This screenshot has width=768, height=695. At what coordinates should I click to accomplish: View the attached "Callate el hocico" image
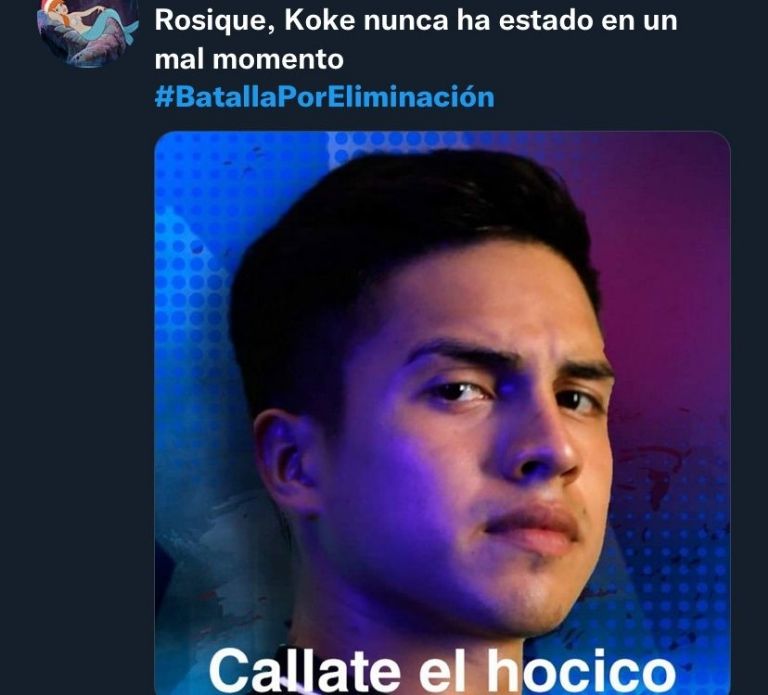click(442, 410)
